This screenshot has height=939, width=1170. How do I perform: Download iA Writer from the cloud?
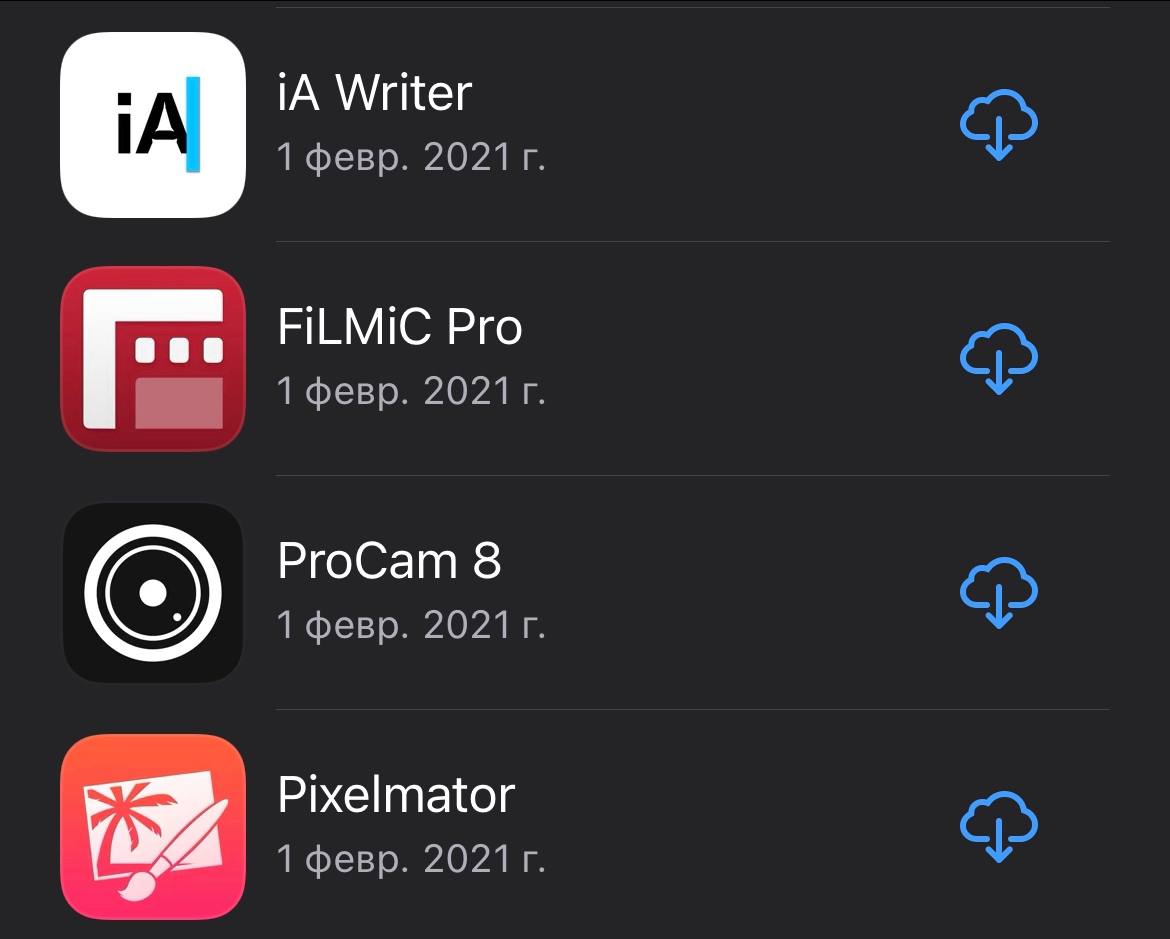click(998, 124)
